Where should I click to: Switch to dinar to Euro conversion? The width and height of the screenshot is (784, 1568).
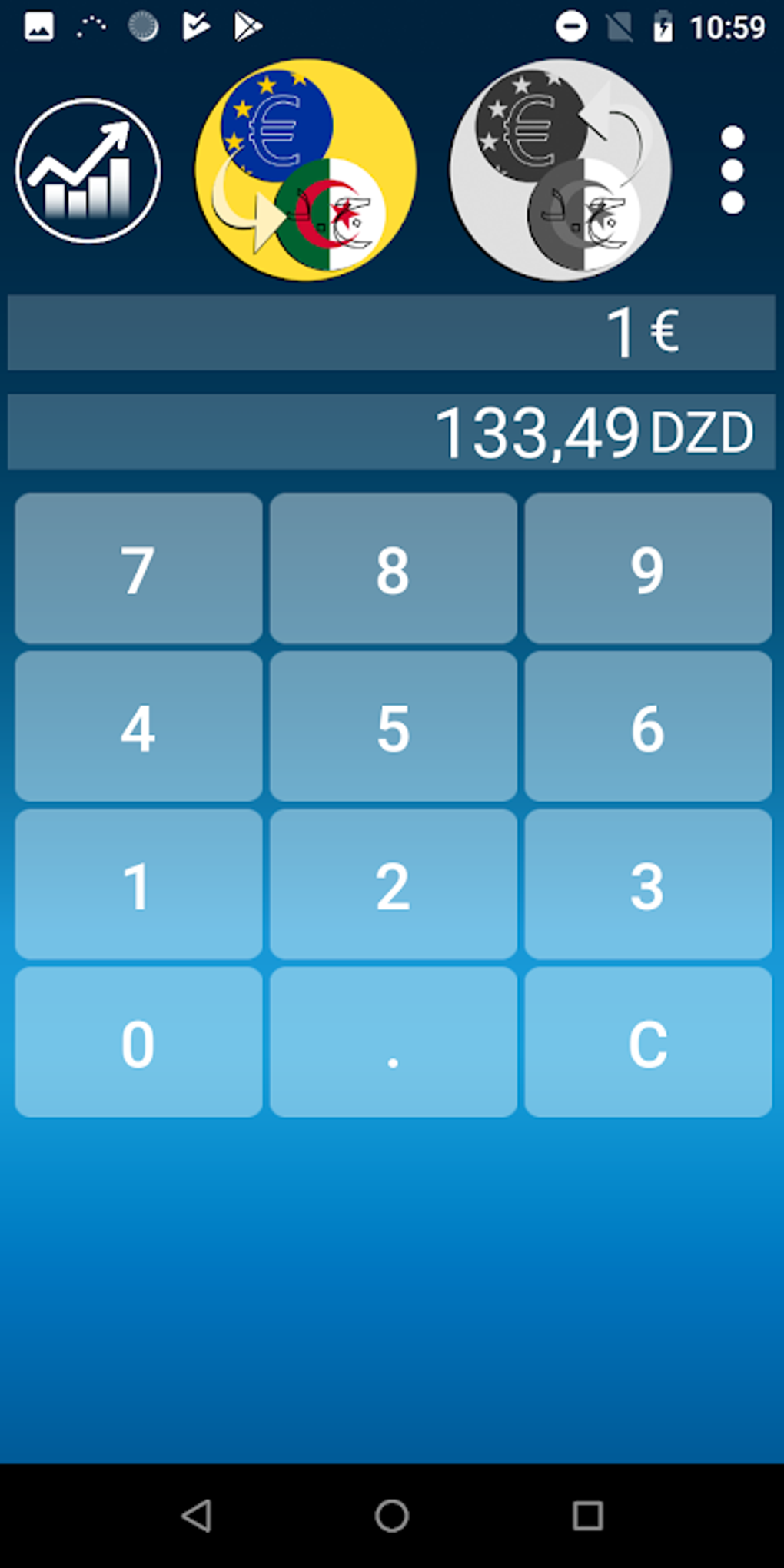coord(560,170)
